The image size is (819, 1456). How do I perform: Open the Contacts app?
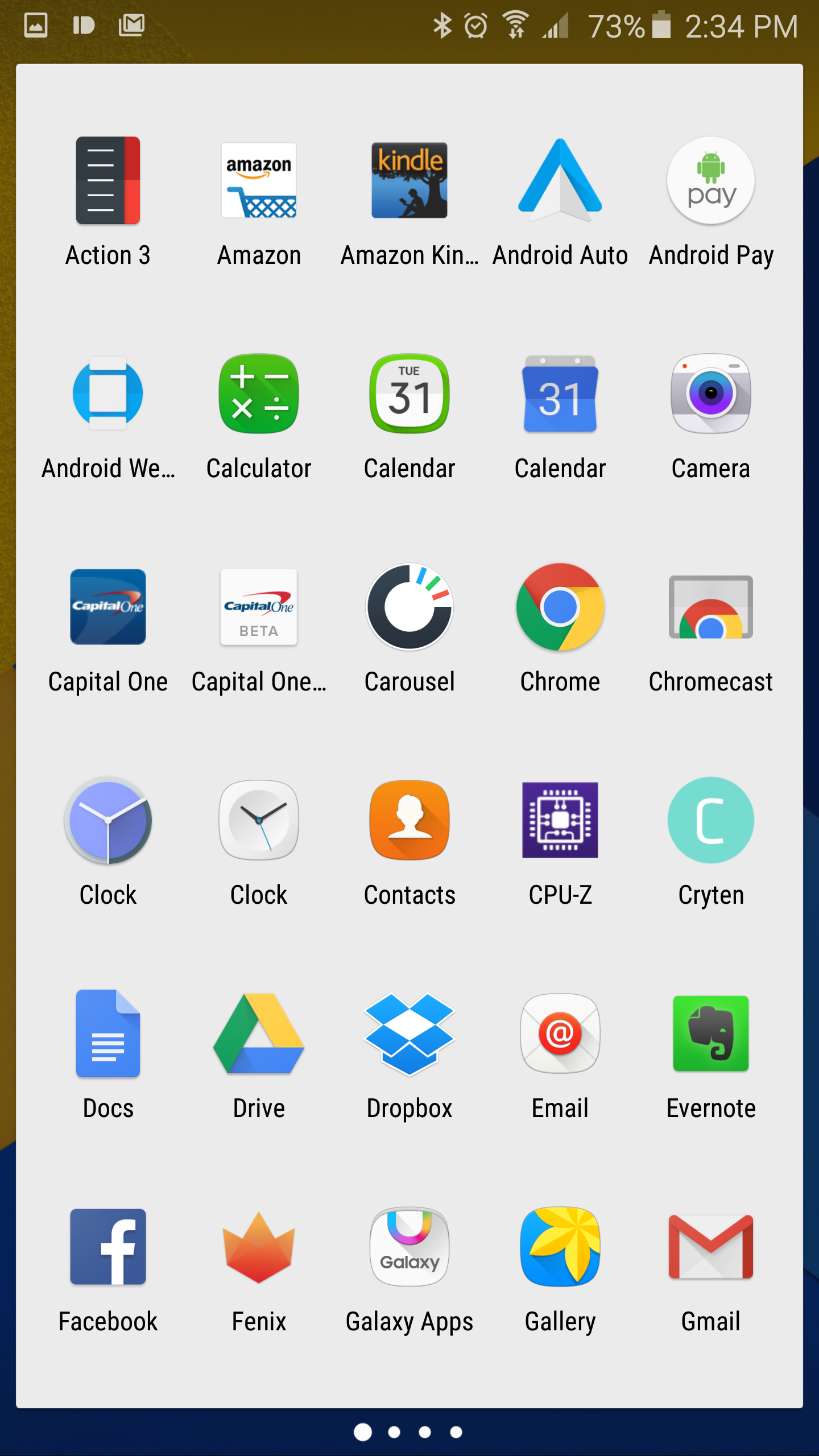pos(409,821)
